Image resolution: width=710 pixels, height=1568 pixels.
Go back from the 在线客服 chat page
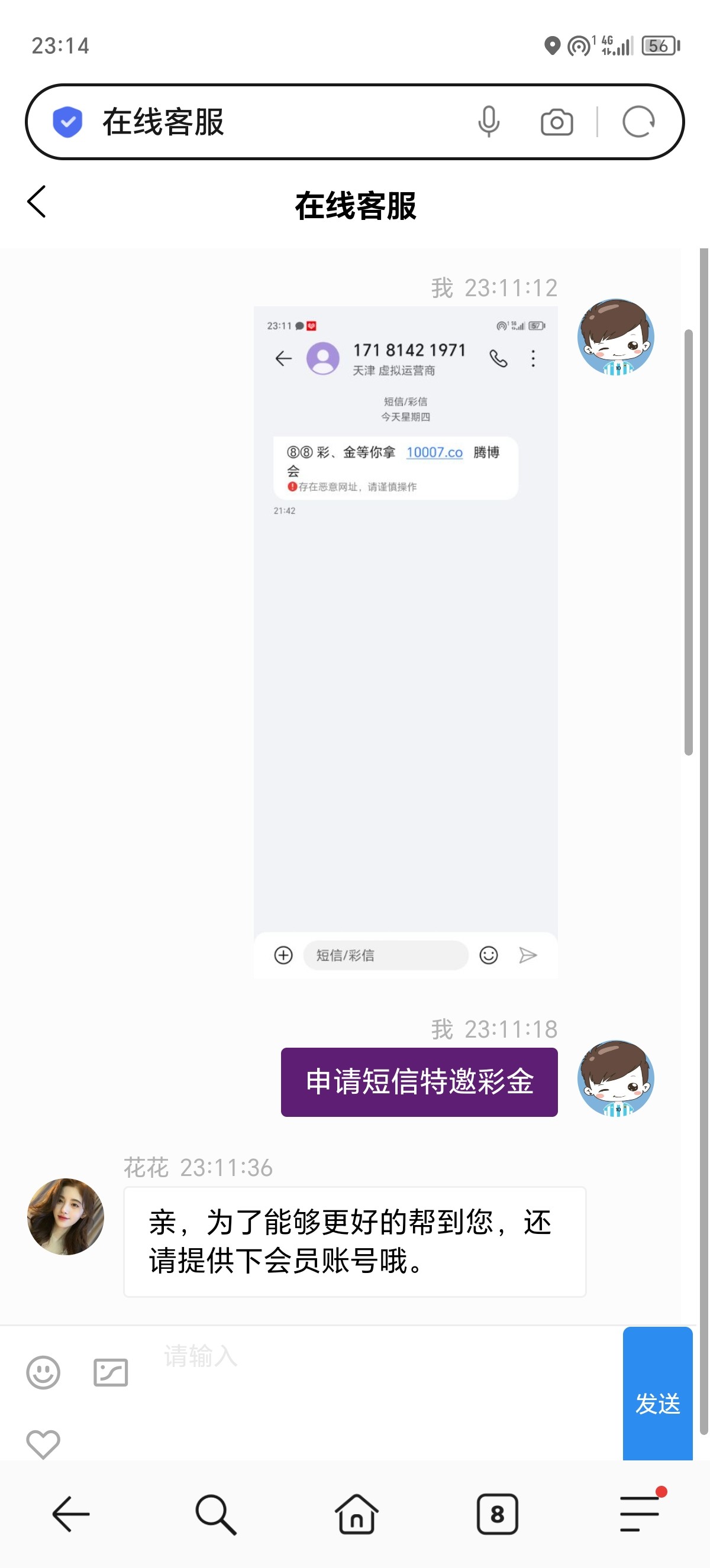37,202
